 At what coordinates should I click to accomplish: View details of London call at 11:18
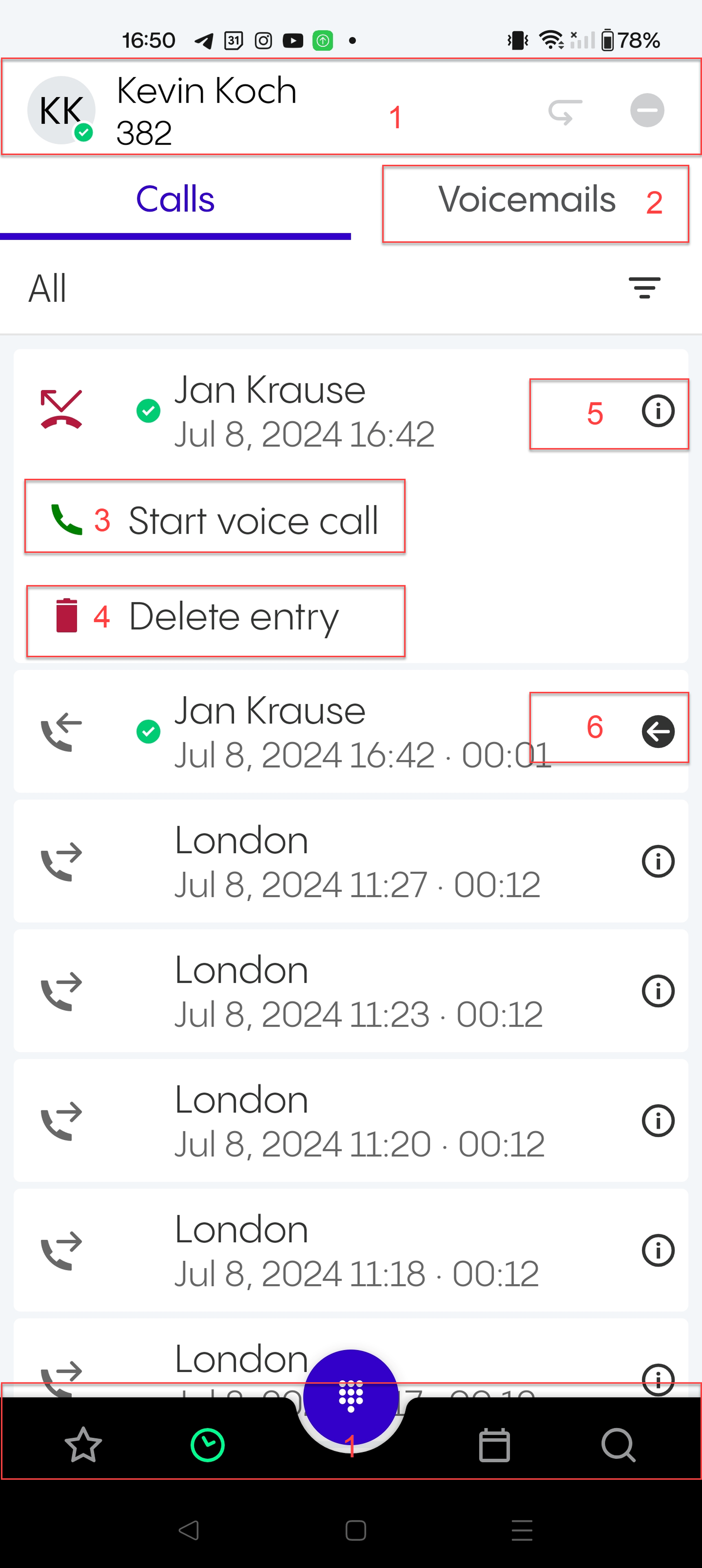click(657, 1250)
